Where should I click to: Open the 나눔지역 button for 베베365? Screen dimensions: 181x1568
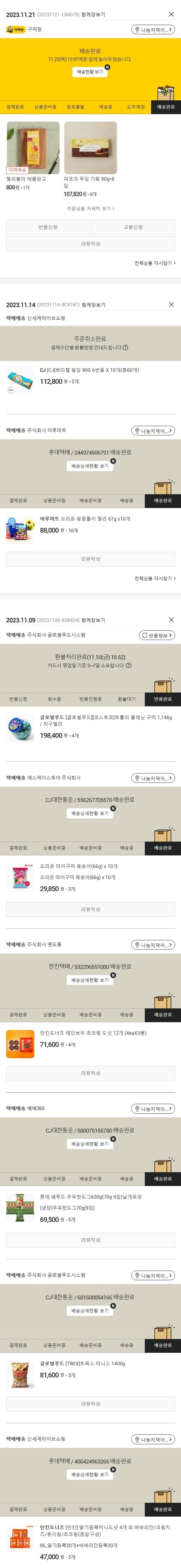pyautogui.click(x=153, y=1109)
